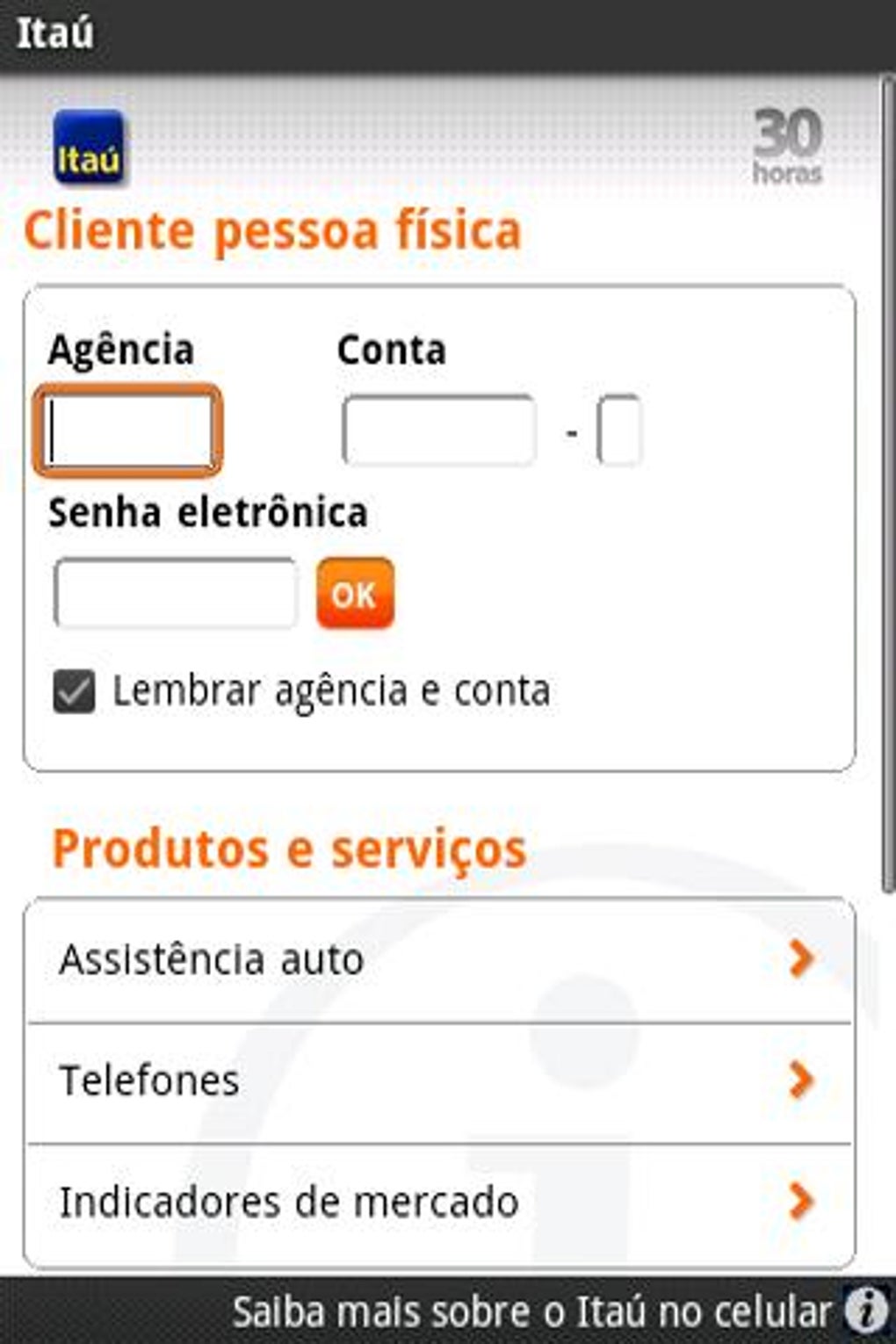
Task: Select the Conta check digit field
Action: click(x=619, y=430)
